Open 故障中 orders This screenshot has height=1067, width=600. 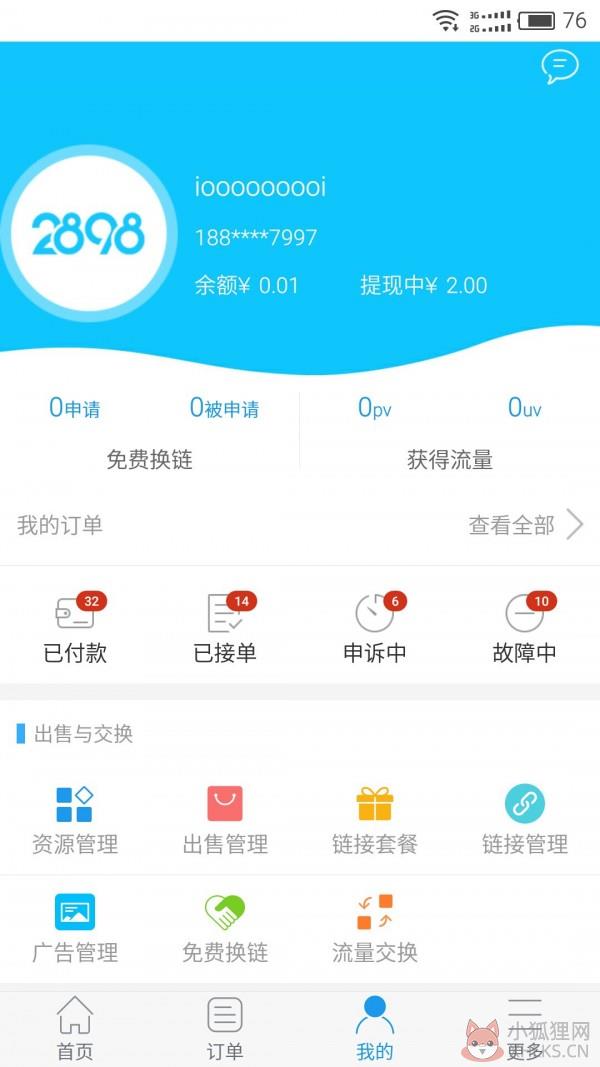(x=524, y=627)
